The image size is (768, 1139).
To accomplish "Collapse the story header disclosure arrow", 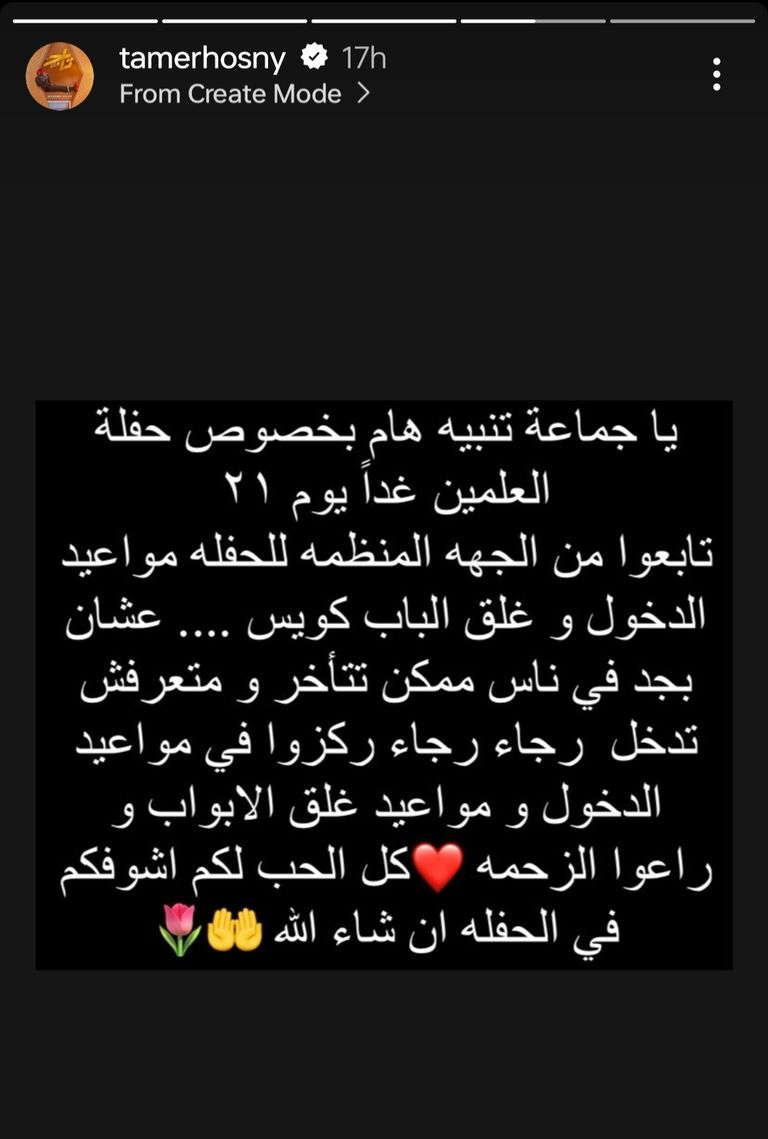I will [362, 94].
